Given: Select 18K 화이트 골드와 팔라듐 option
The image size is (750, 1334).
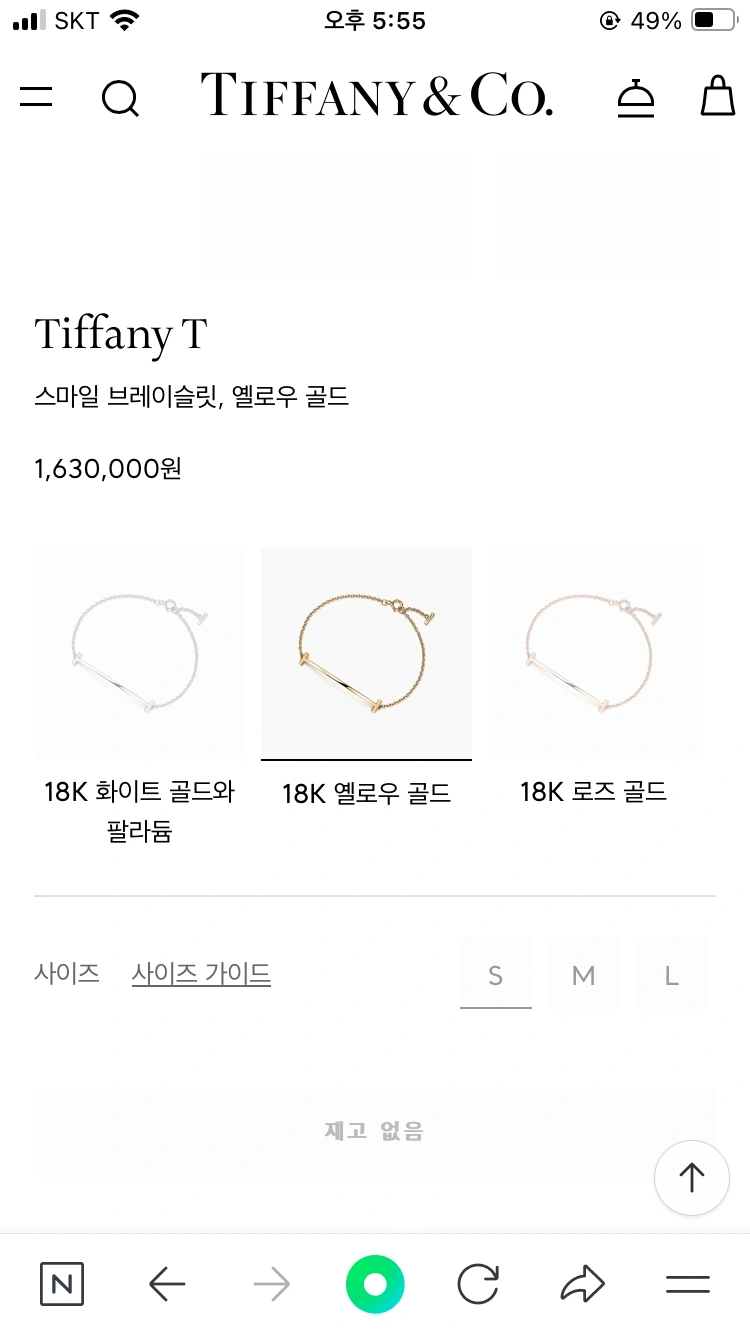Looking at the screenshot, I should click(x=139, y=654).
